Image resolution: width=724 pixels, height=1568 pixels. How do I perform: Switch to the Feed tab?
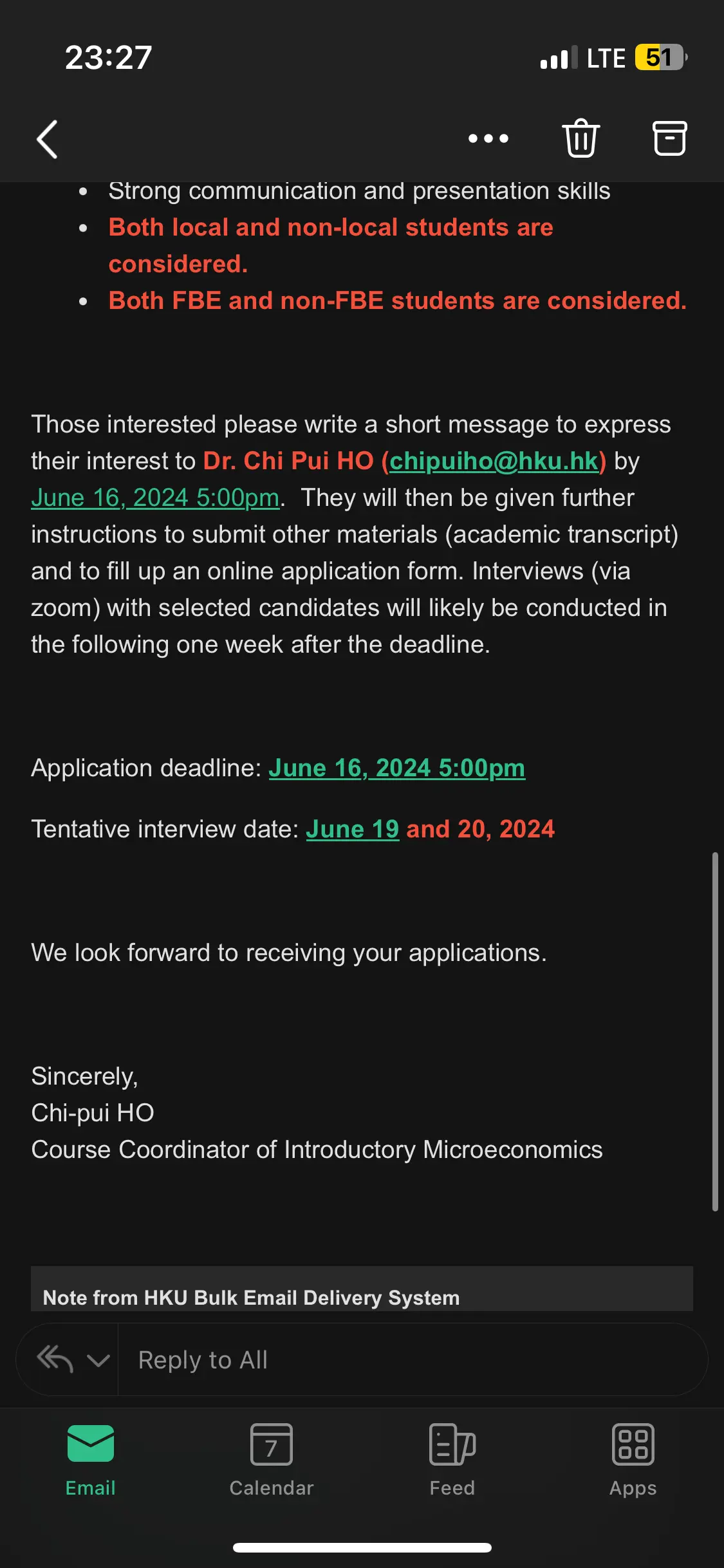[452, 1460]
